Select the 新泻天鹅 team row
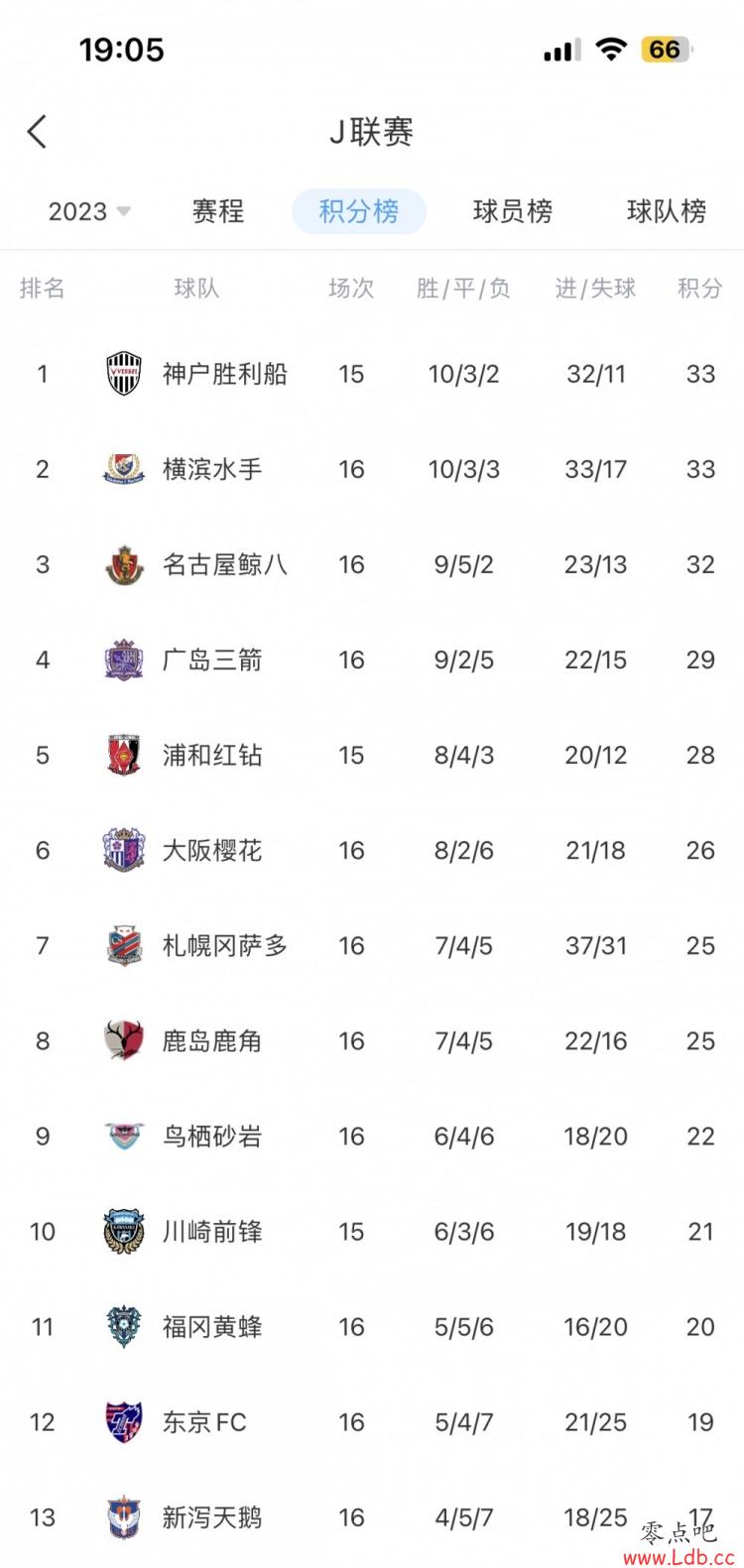The width and height of the screenshot is (744, 1568). pyautogui.click(x=212, y=1516)
